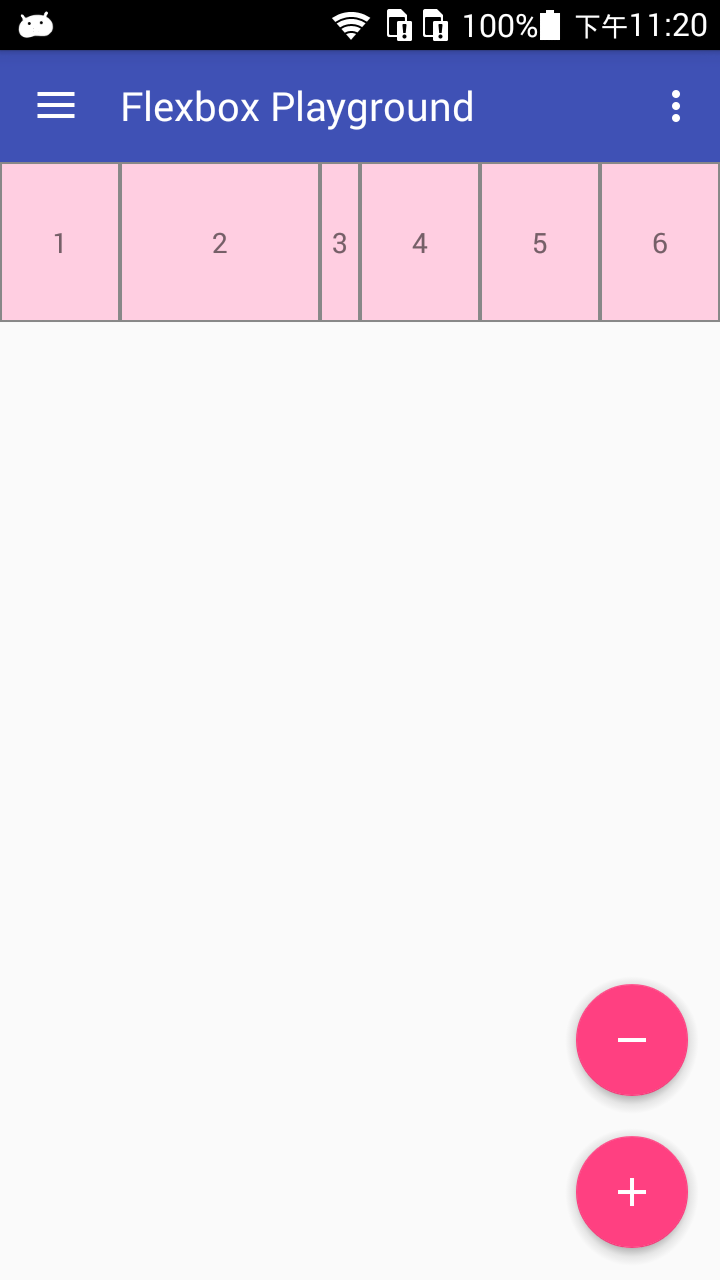Select flex item 3
Viewport: 720px width, 1280px height.
coord(339,241)
